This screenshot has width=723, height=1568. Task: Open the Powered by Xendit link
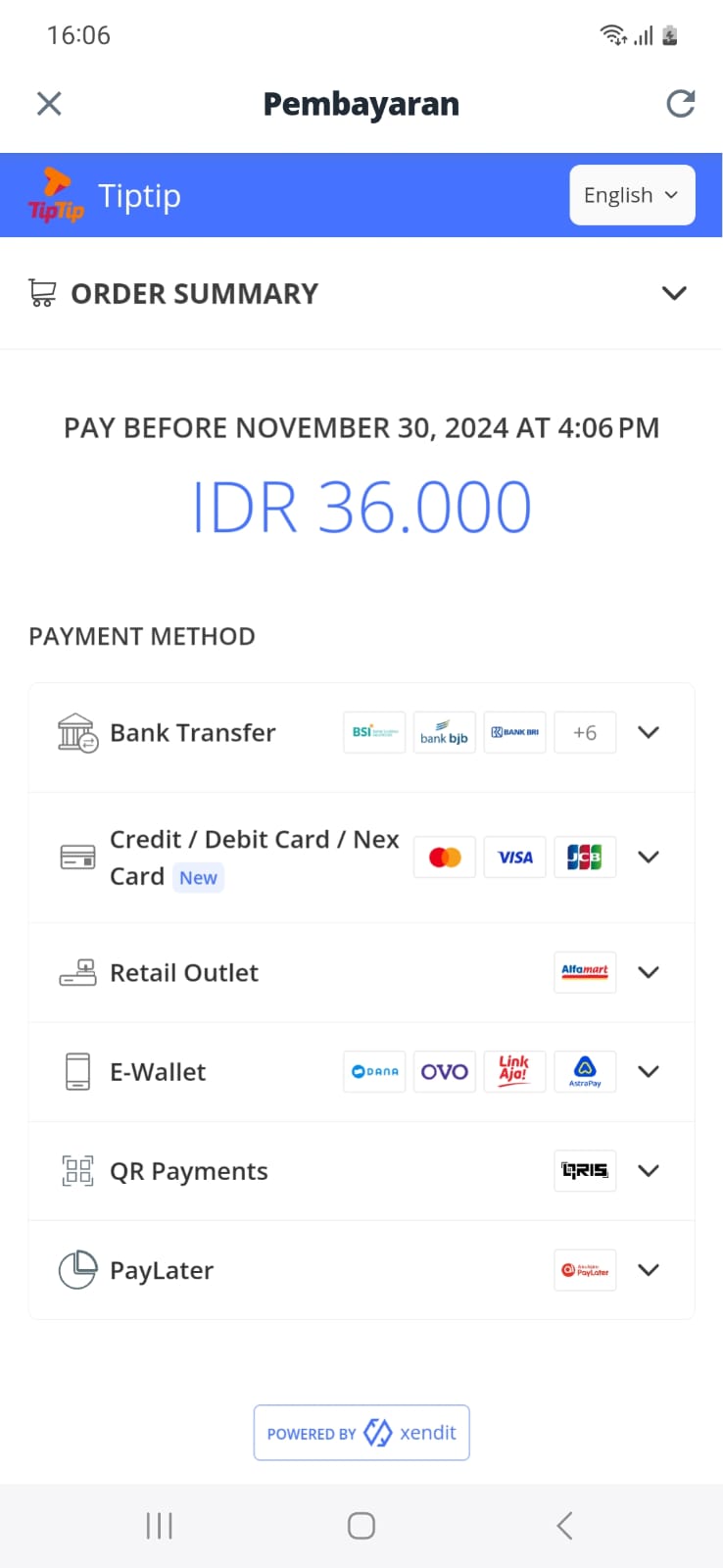coord(361,1433)
